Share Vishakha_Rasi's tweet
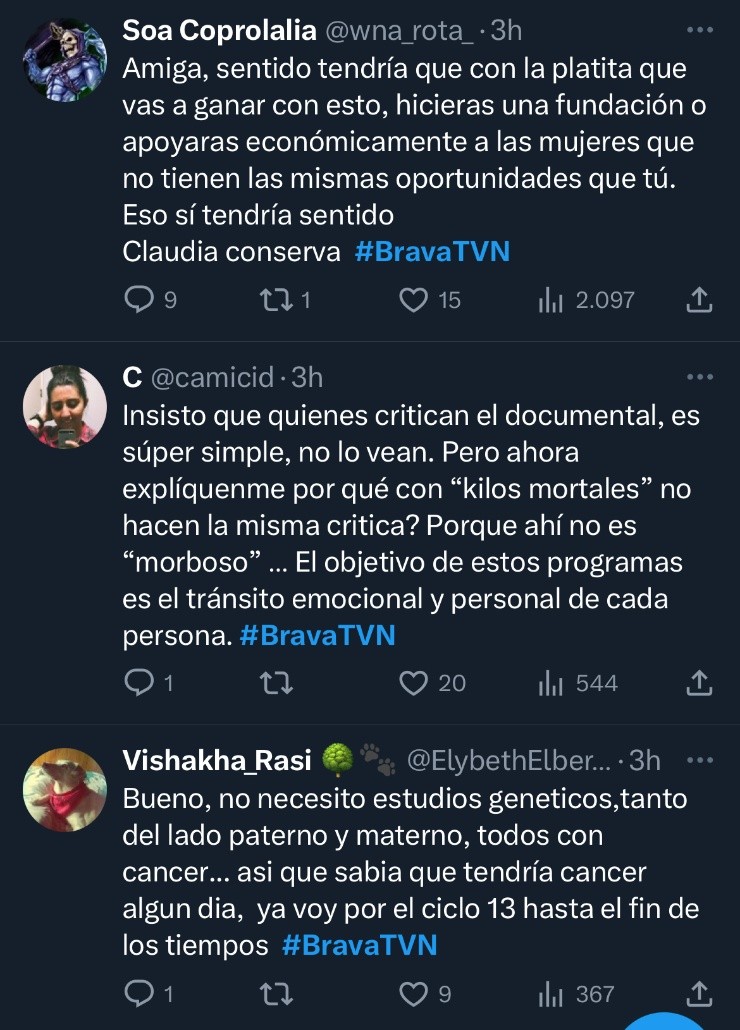The height and width of the screenshot is (1030, 740). 700,993
